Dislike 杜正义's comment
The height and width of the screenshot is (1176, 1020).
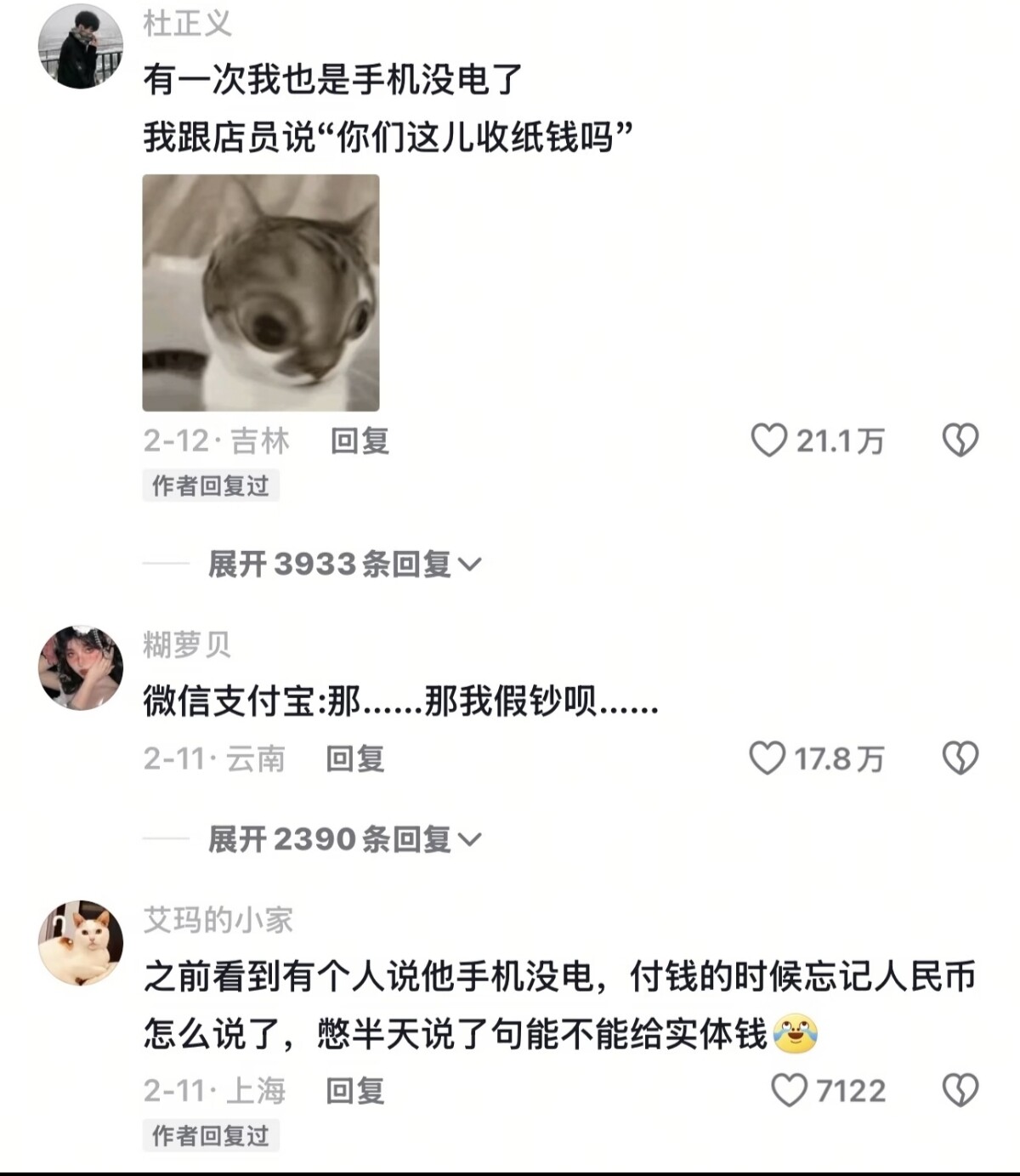tap(960, 440)
